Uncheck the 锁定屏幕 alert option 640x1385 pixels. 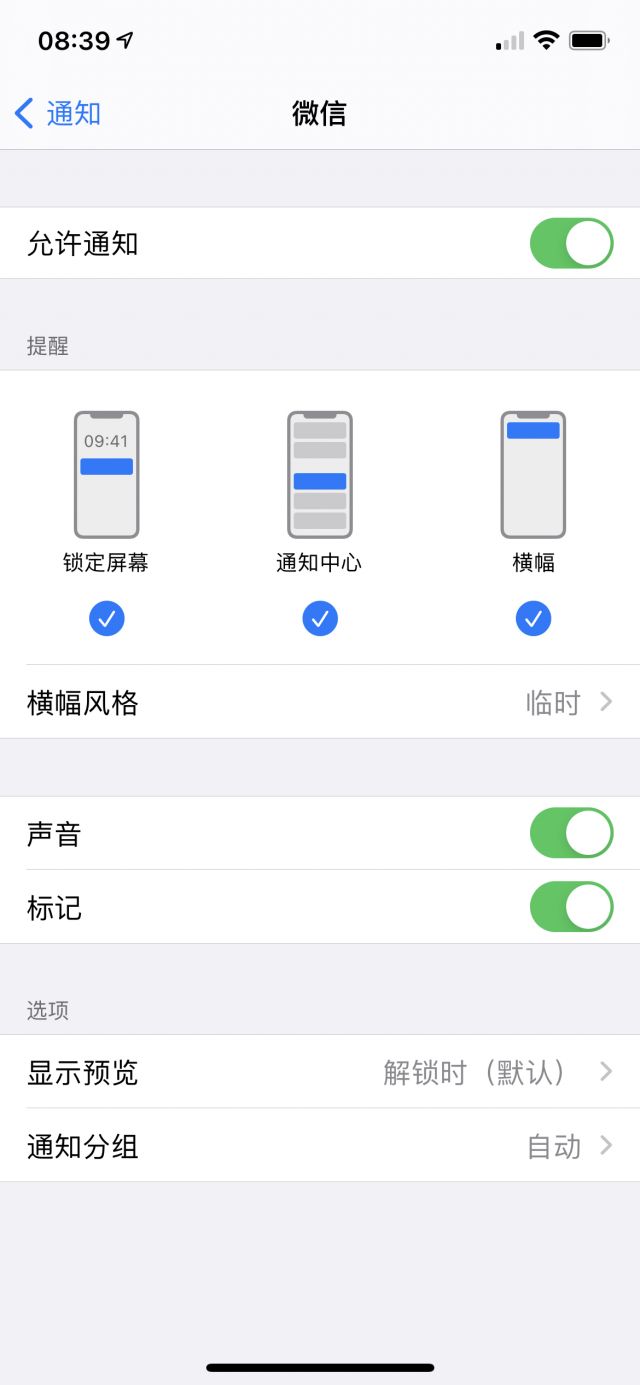pyautogui.click(x=106, y=619)
